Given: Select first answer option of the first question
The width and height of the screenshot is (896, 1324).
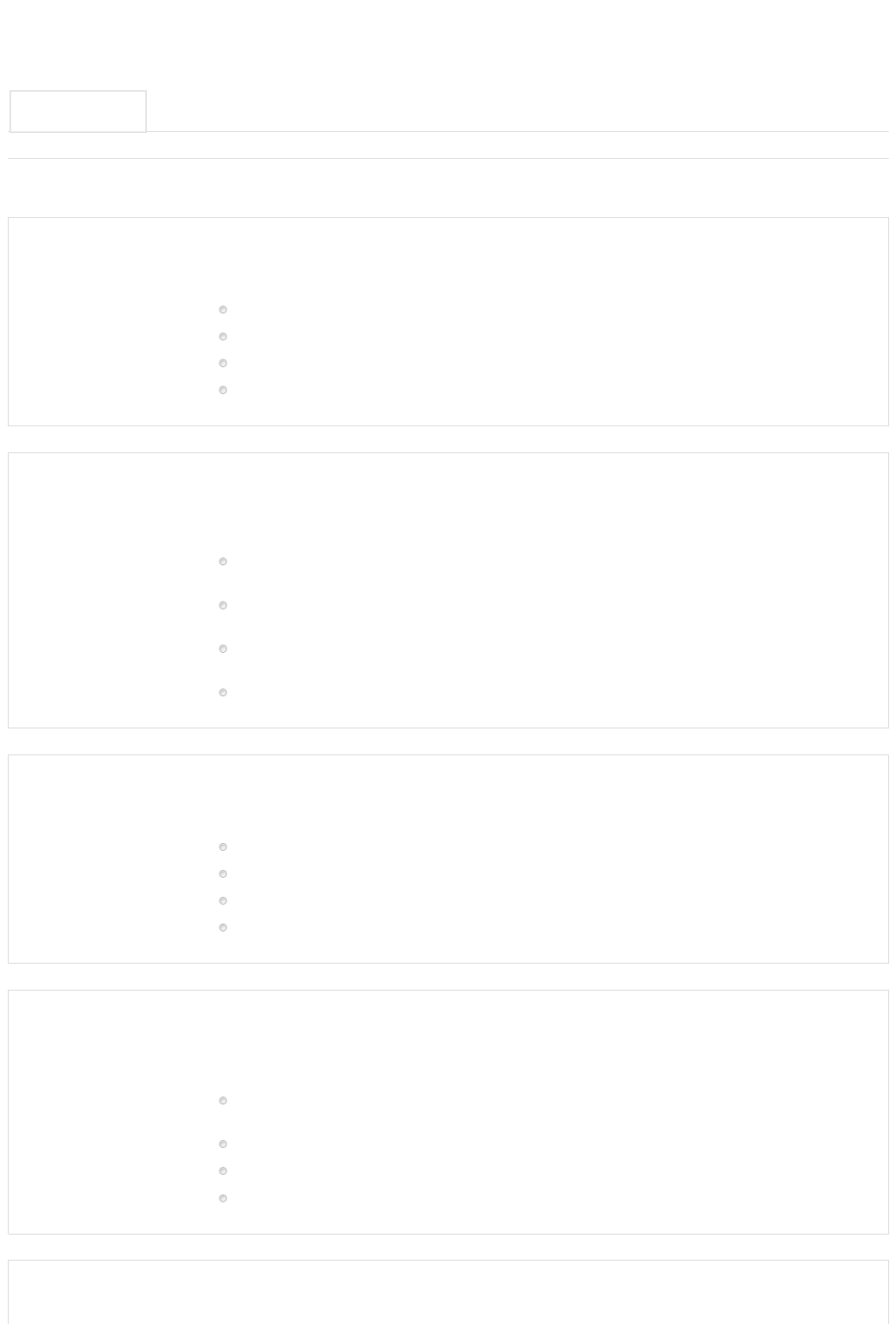Looking at the screenshot, I should pyautogui.click(x=223, y=310).
